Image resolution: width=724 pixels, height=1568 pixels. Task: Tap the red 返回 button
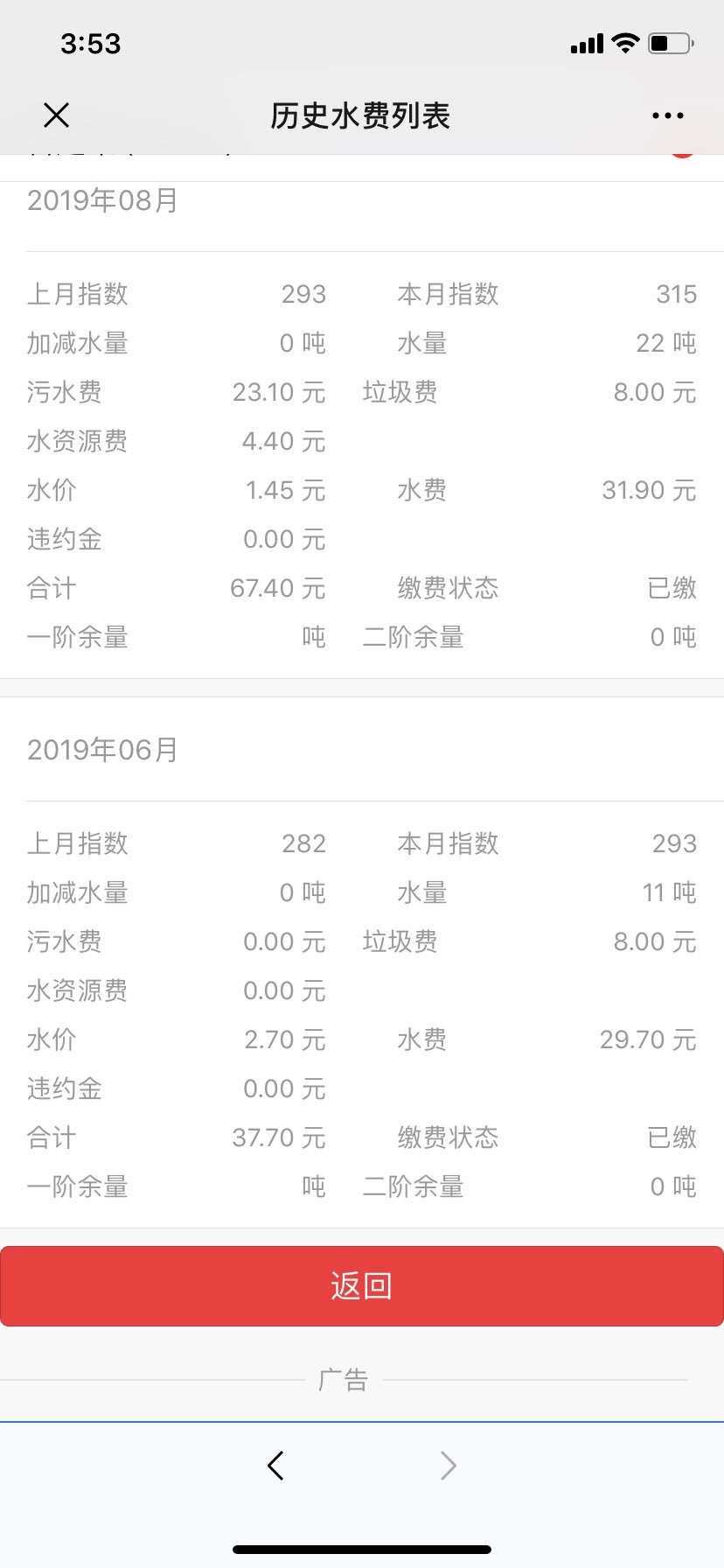pos(362,1286)
